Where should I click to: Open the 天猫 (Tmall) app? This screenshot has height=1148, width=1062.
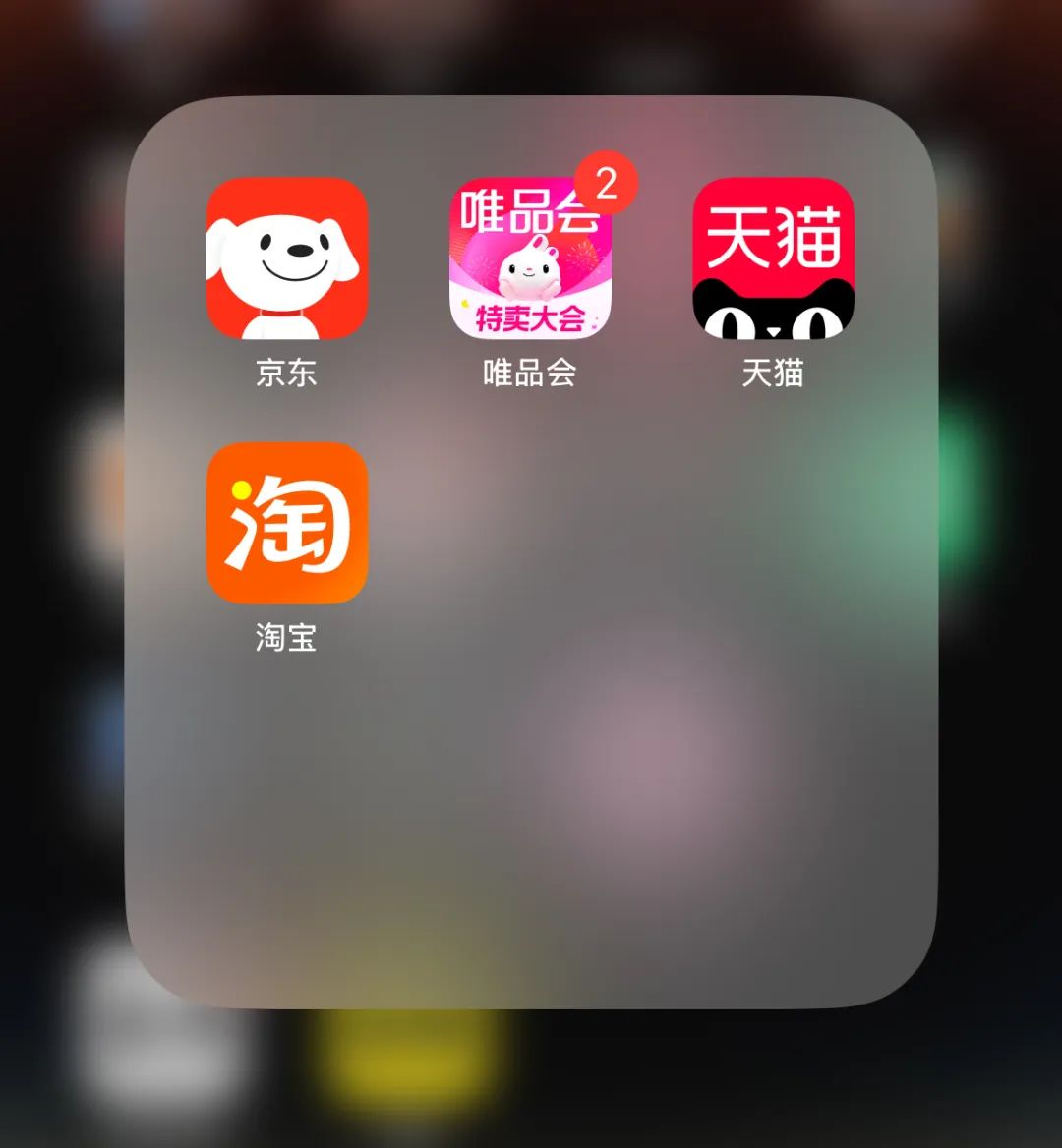pos(773,258)
